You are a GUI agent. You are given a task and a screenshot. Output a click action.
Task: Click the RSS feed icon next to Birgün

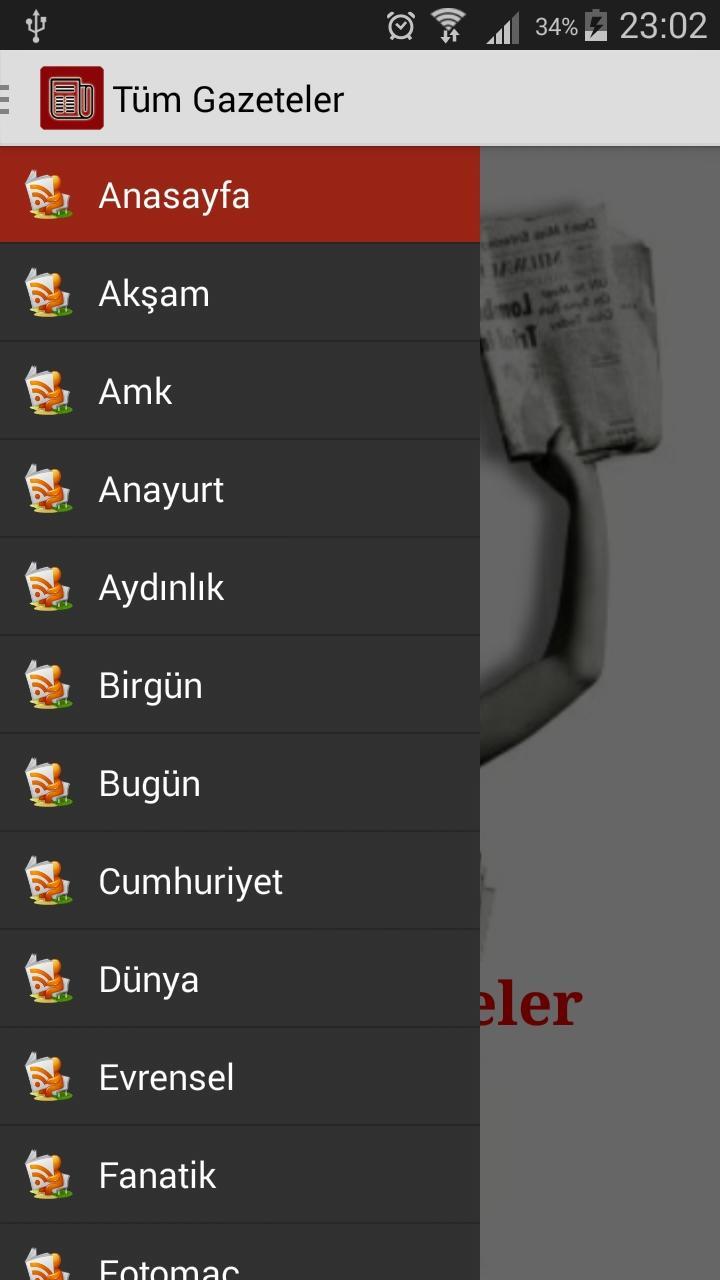click(x=47, y=684)
